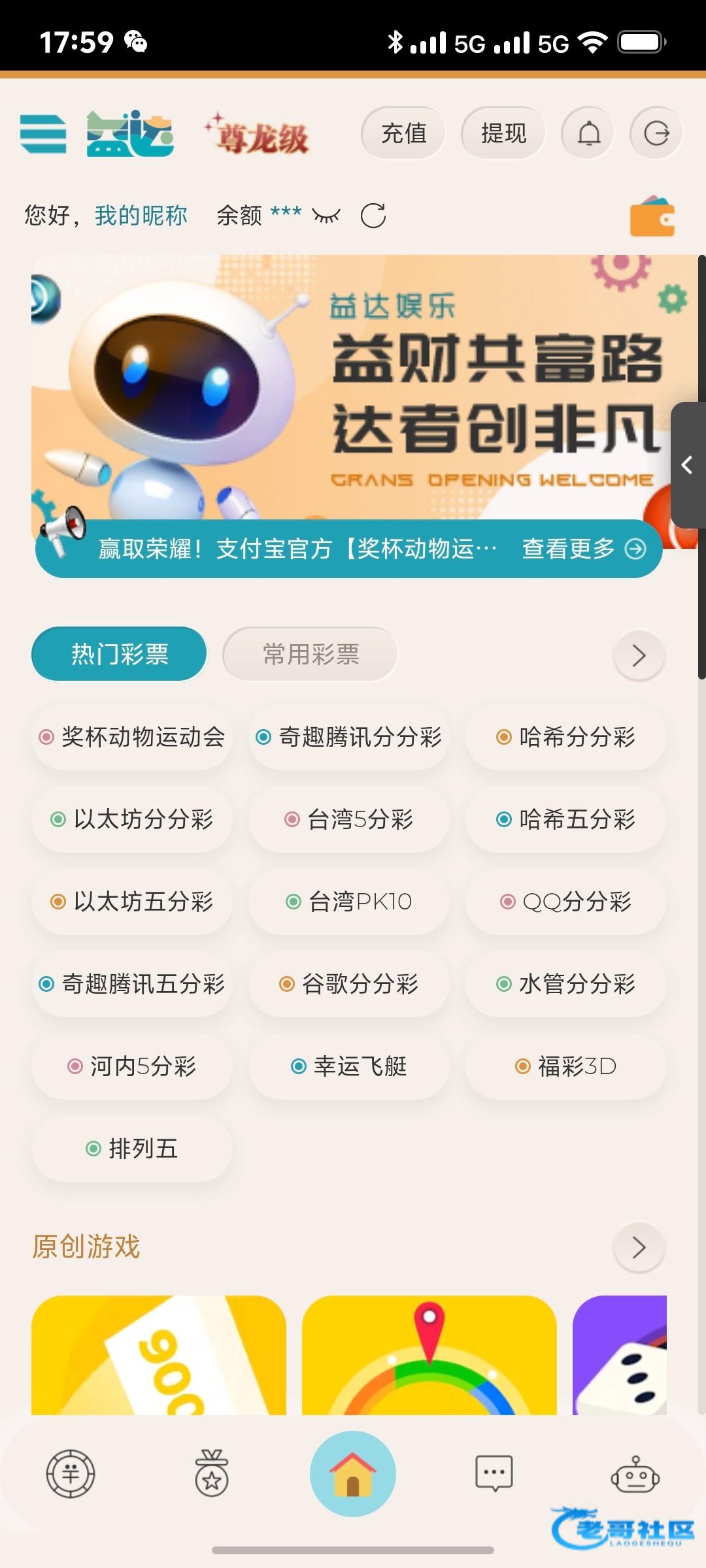Open the orange wallet icon
The image size is (706, 1568).
click(x=652, y=217)
